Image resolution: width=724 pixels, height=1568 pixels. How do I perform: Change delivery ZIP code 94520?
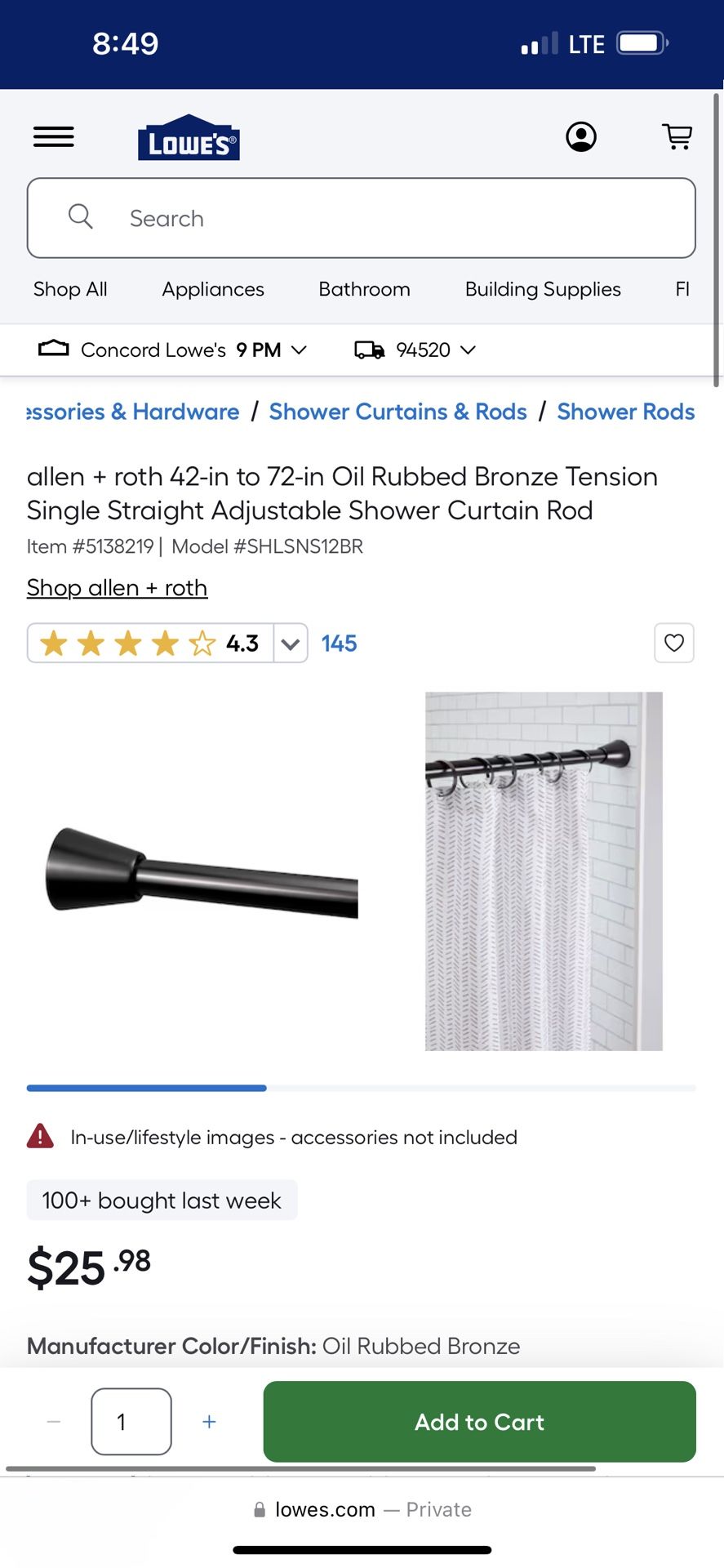tap(415, 350)
